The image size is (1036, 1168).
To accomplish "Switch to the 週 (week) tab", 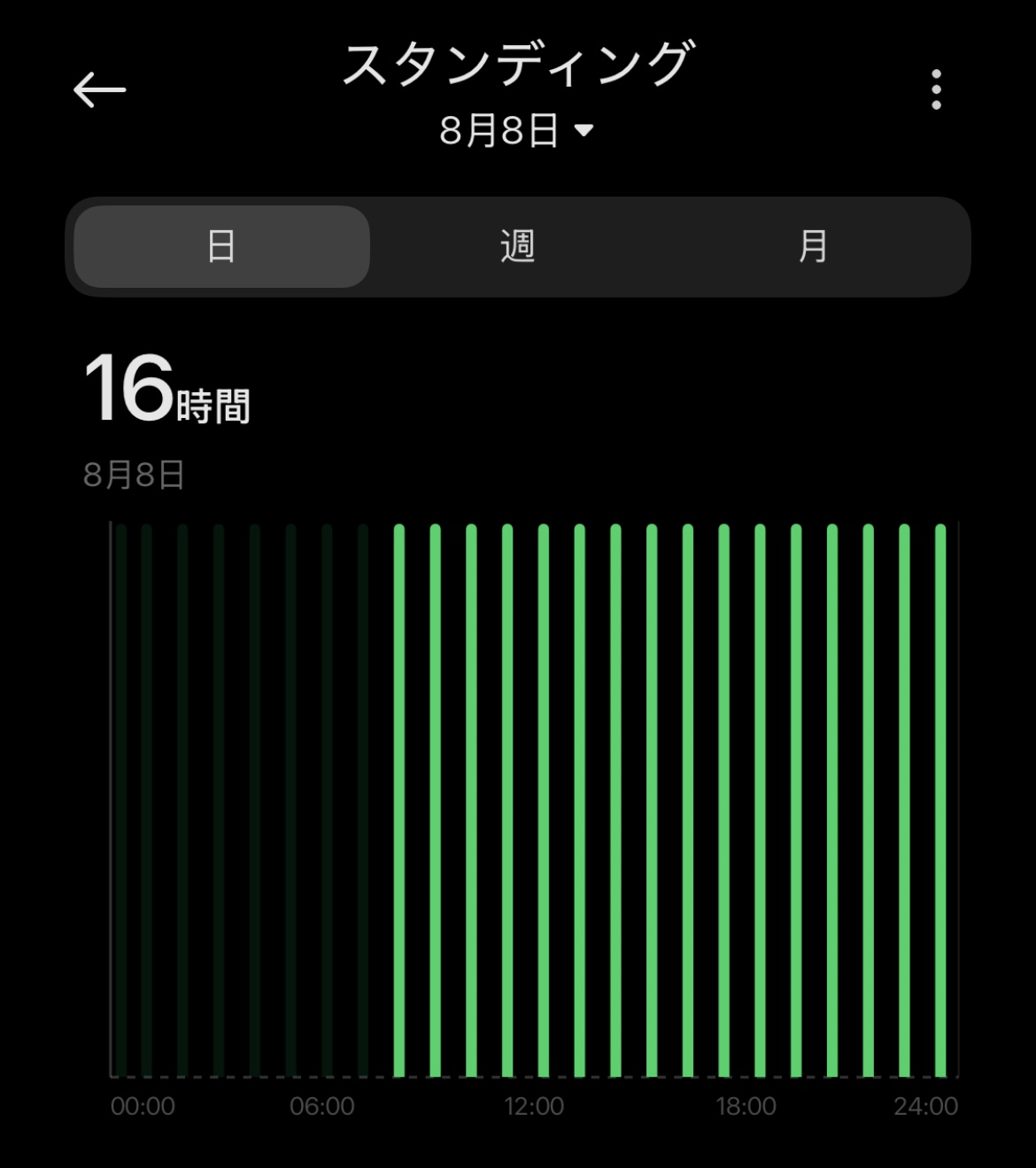I will pyautogui.click(x=517, y=246).
